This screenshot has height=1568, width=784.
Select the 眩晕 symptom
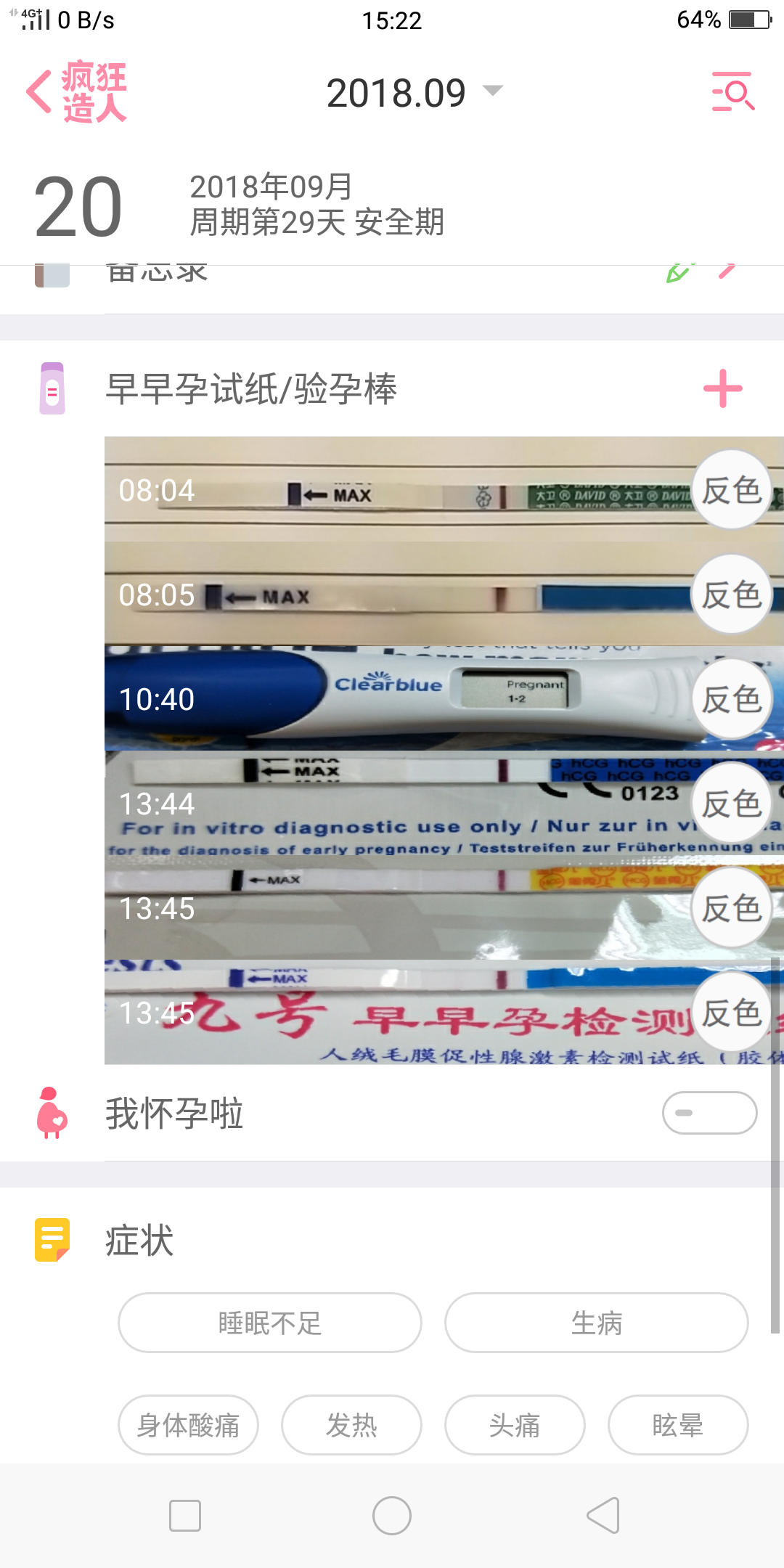click(677, 1425)
